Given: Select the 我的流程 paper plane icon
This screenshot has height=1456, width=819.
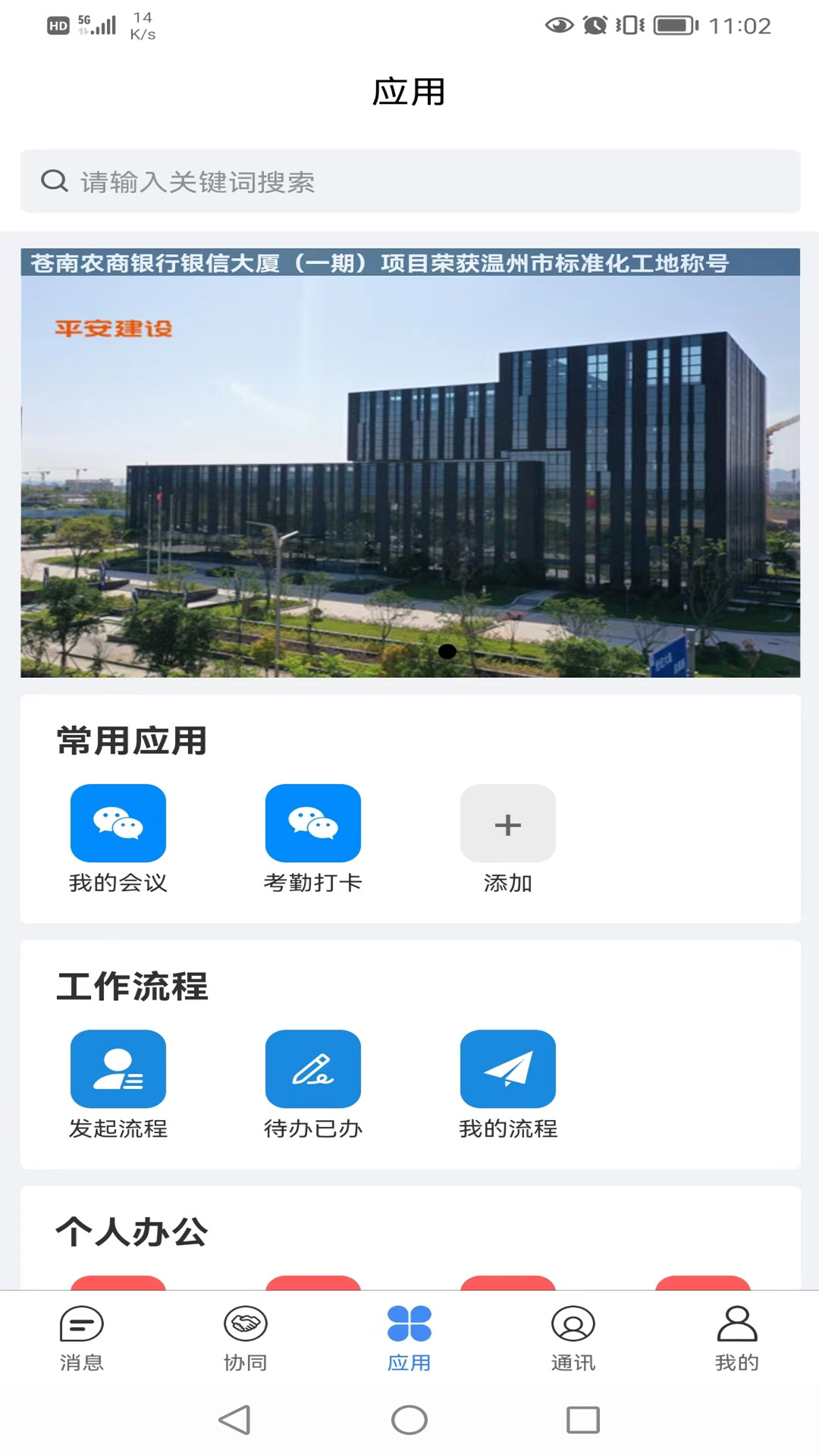Looking at the screenshot, I should pos(507,1068).
